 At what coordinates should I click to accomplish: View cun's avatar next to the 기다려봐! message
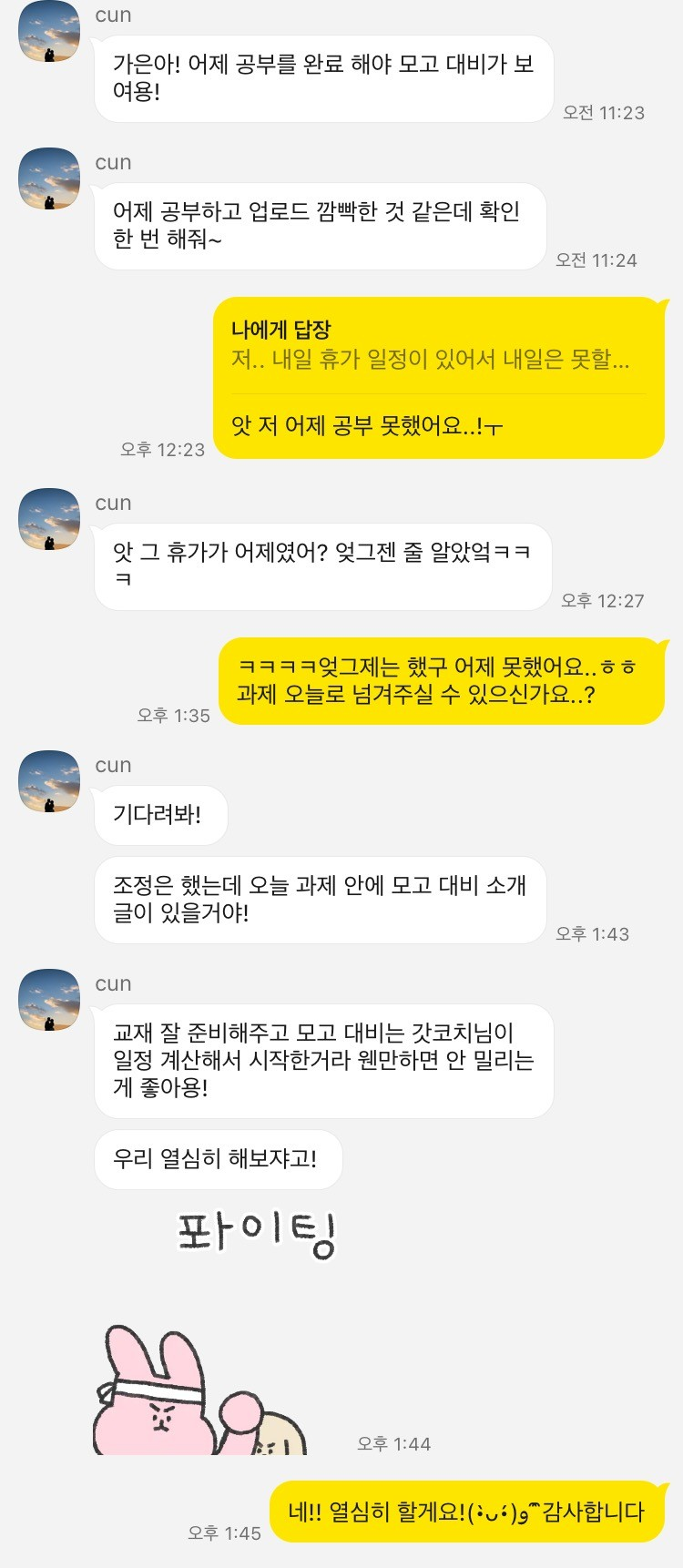pyautogui.click(x=49, y=781)
